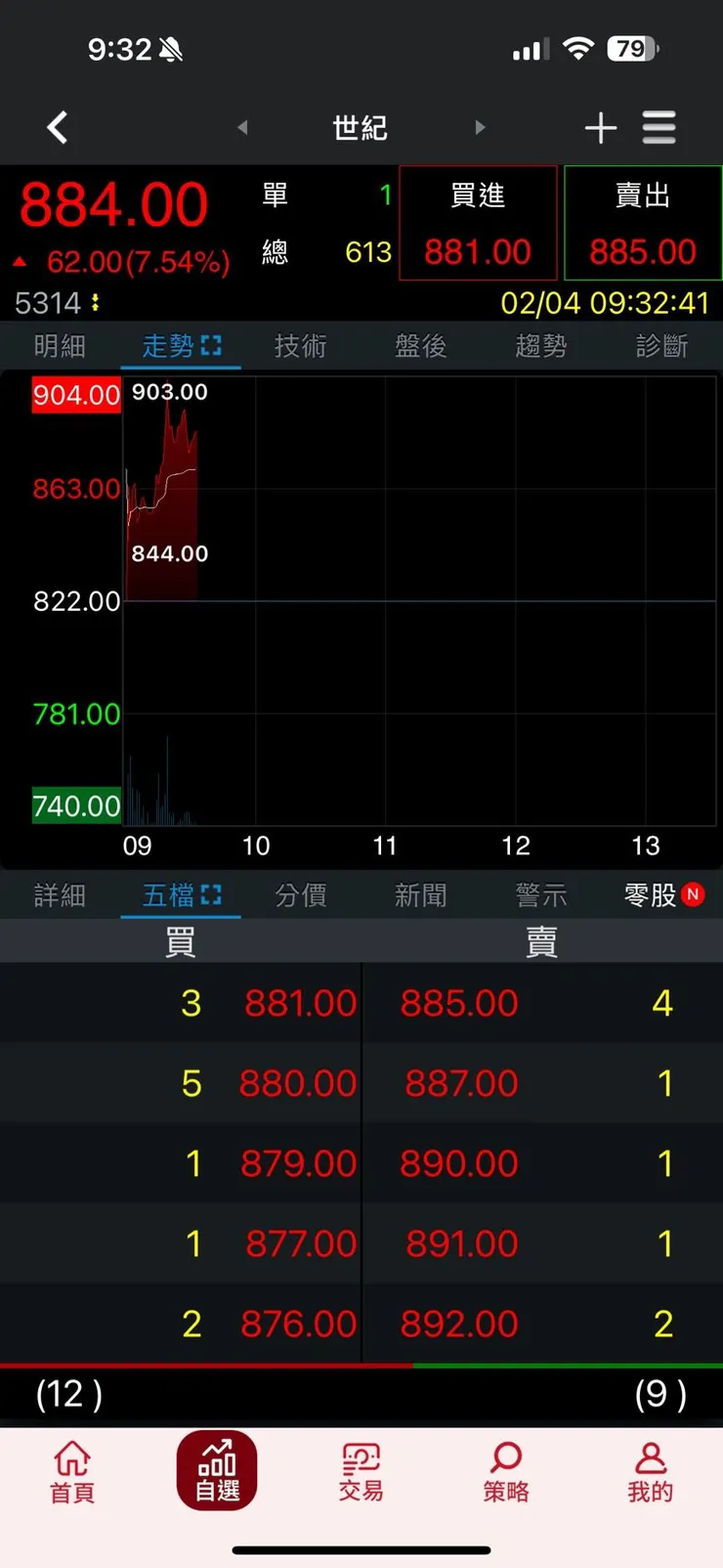
Task: Open 交易 in the bottom navigation
Action: (x=361, y=1471)
